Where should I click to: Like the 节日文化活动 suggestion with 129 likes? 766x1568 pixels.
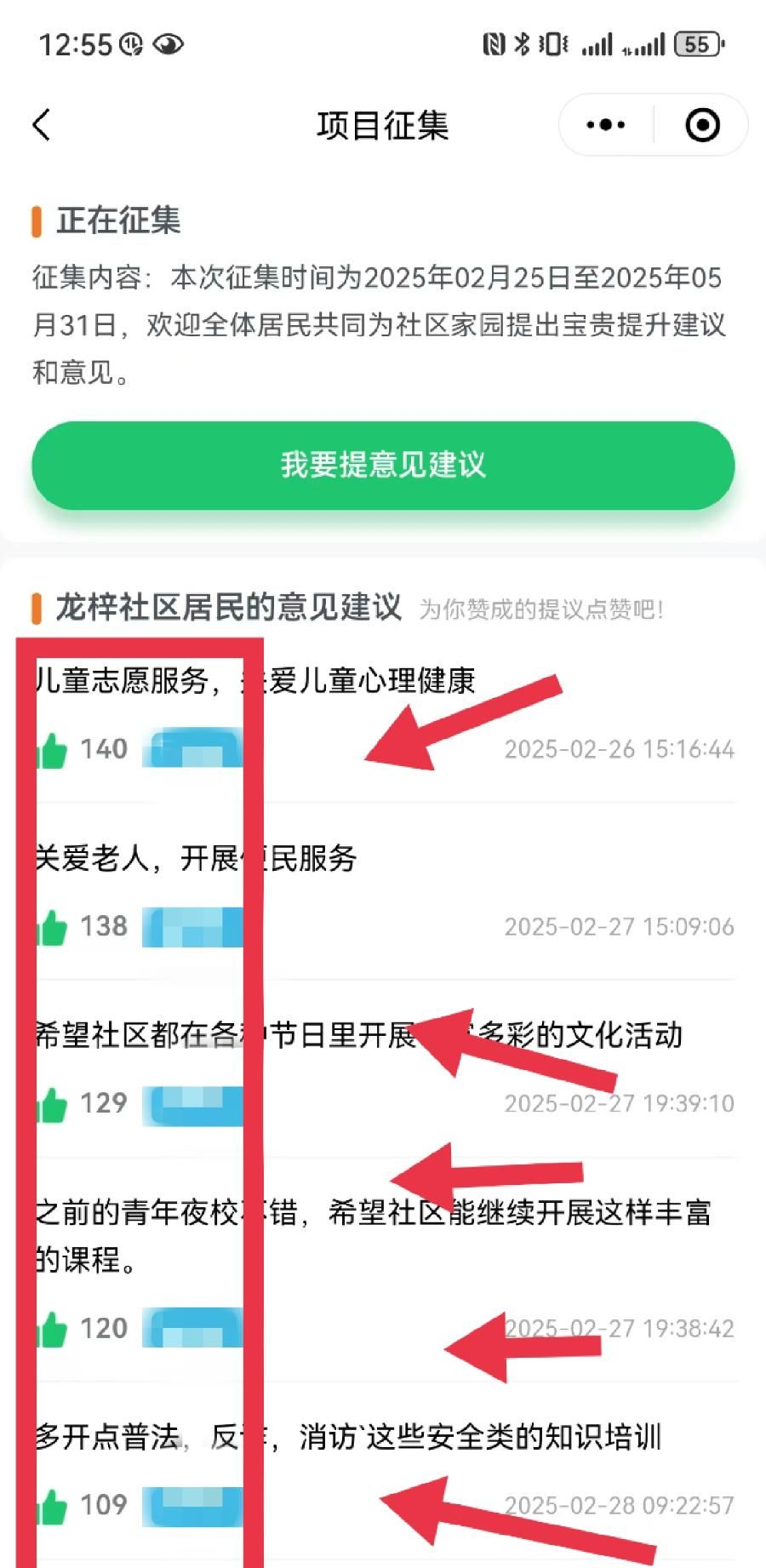tap(53, 1104)
